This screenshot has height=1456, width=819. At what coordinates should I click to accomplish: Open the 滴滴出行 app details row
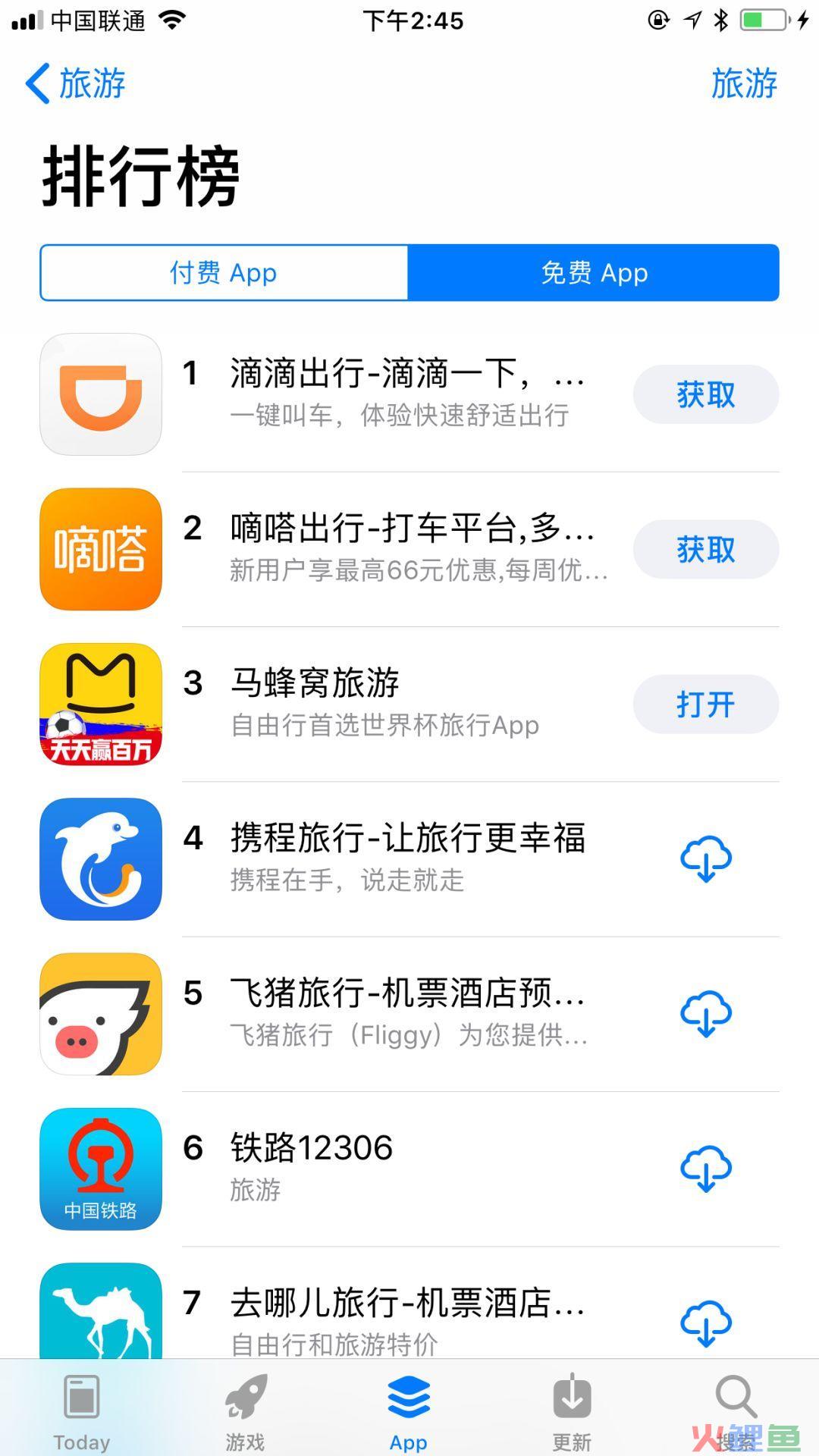click(x=409, y=394)
